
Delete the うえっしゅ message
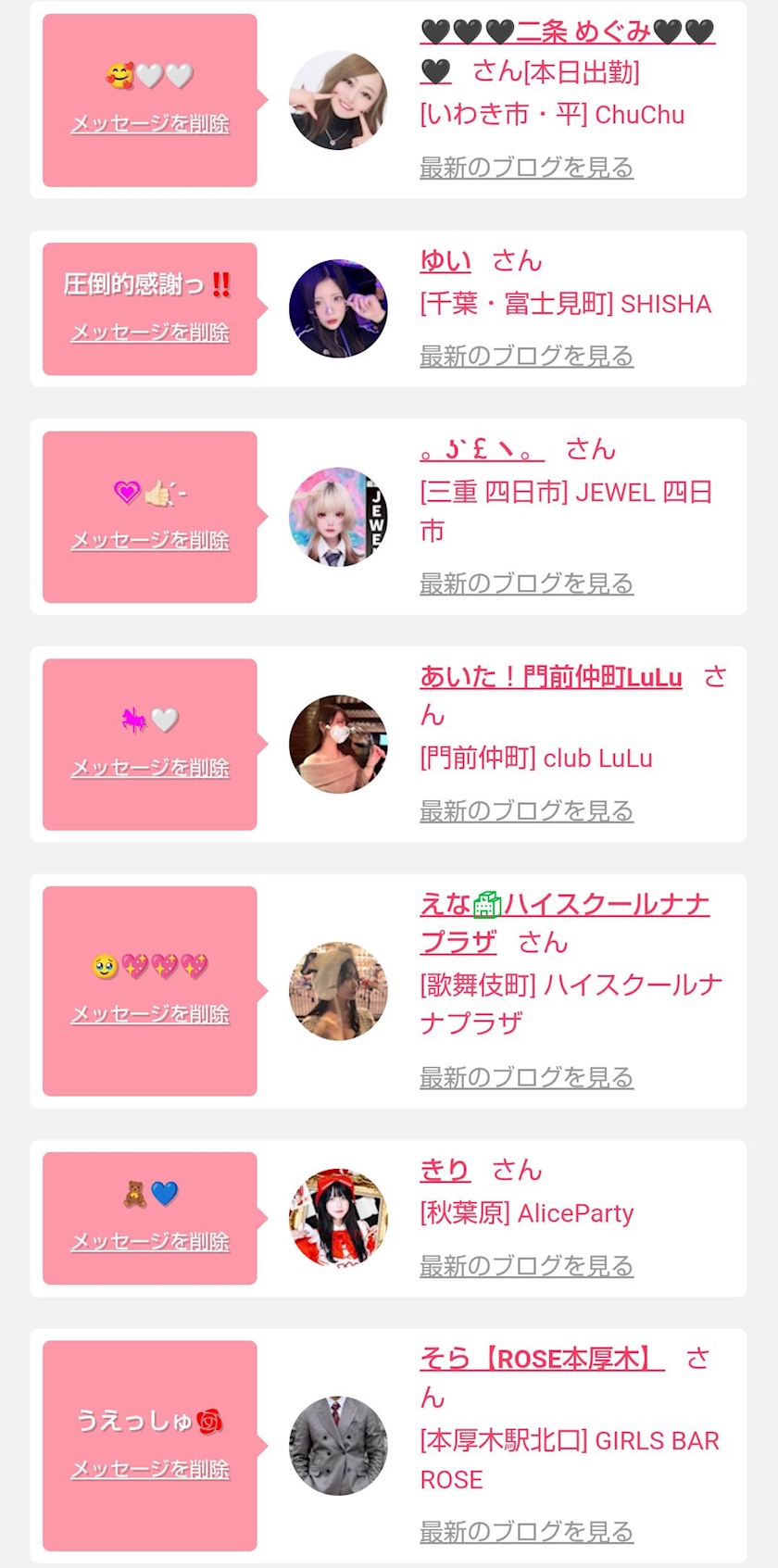coord(150,1470)
